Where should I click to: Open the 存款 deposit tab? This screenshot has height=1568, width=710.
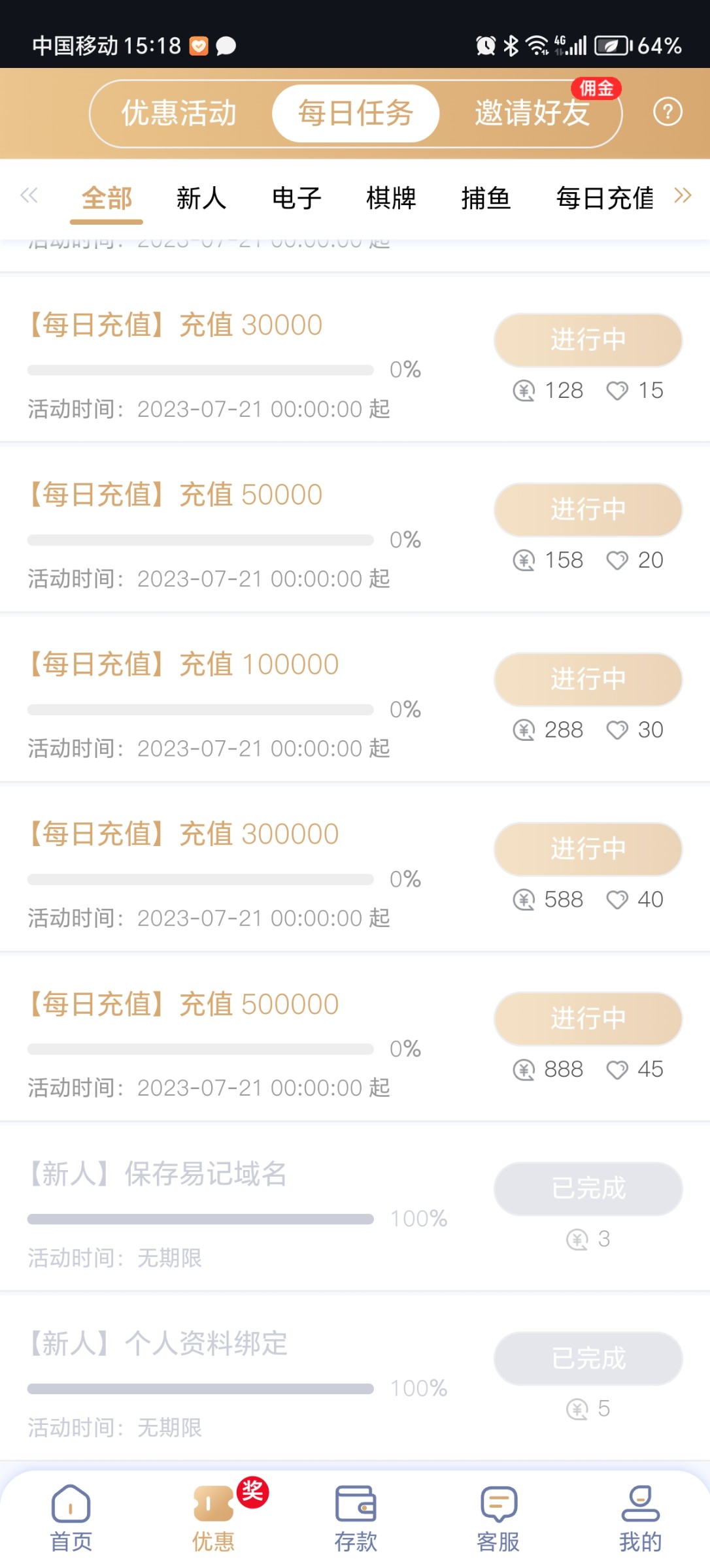(356, 1518)
